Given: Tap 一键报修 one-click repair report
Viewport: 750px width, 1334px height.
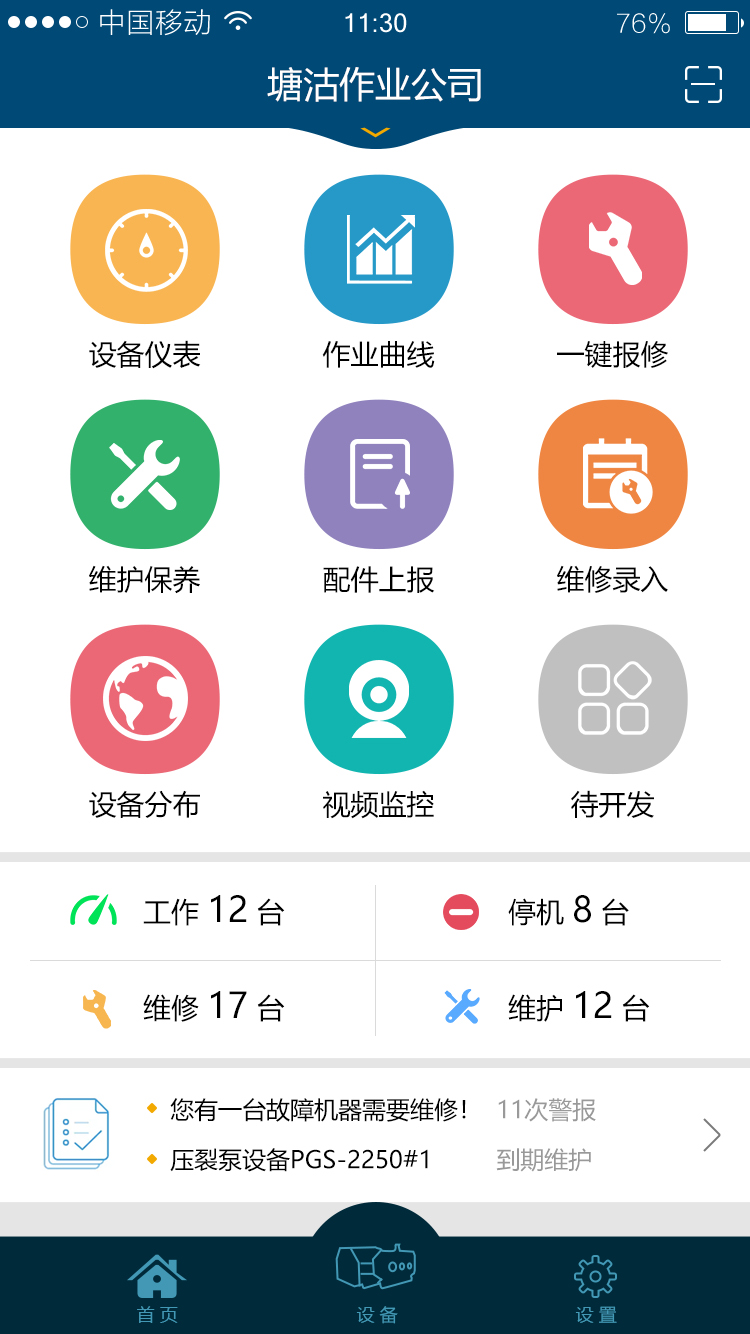Looking at the screenshot, I should 613,272.
